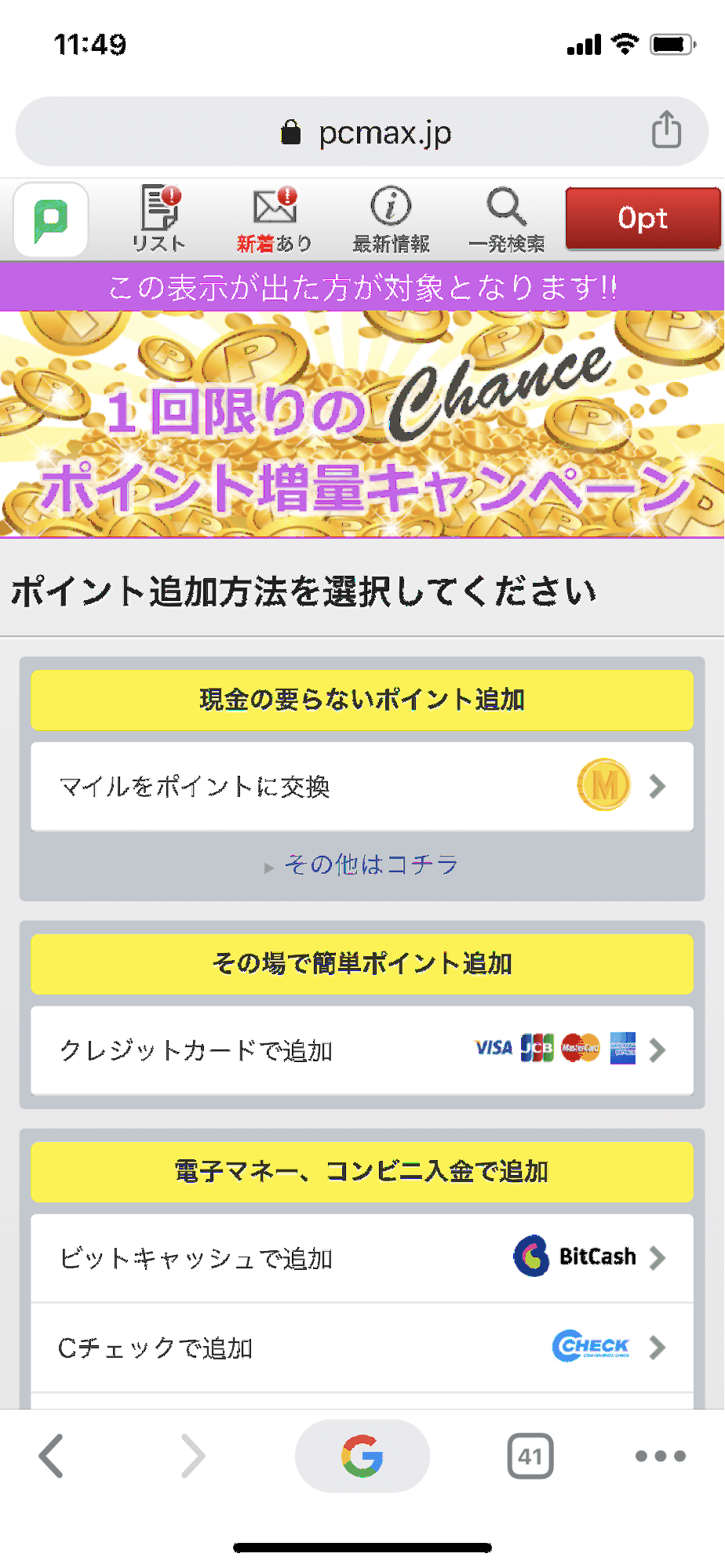Open 最新情報 info page
This screenshot has height=1568, width=725.
(391, 220)
